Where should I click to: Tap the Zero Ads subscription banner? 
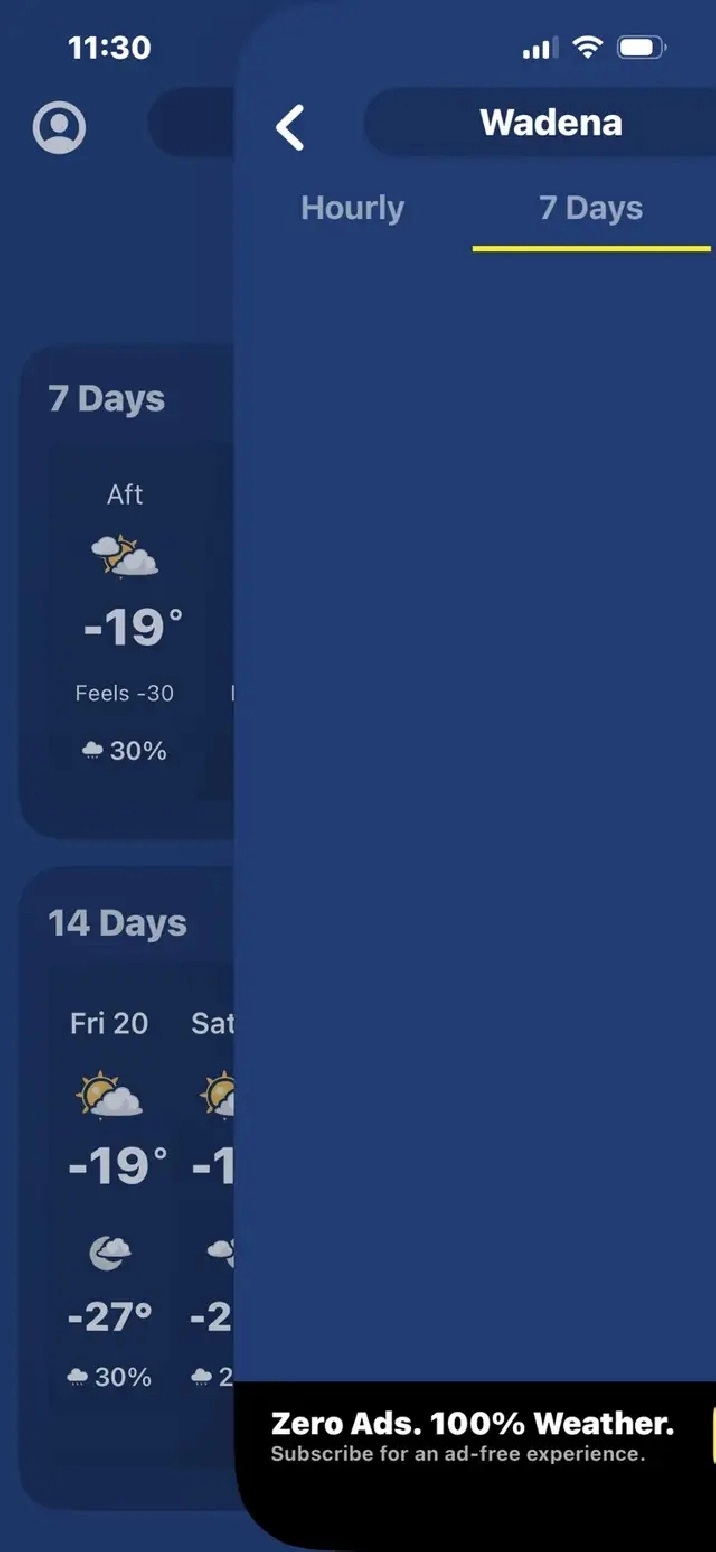[472, 1436]
